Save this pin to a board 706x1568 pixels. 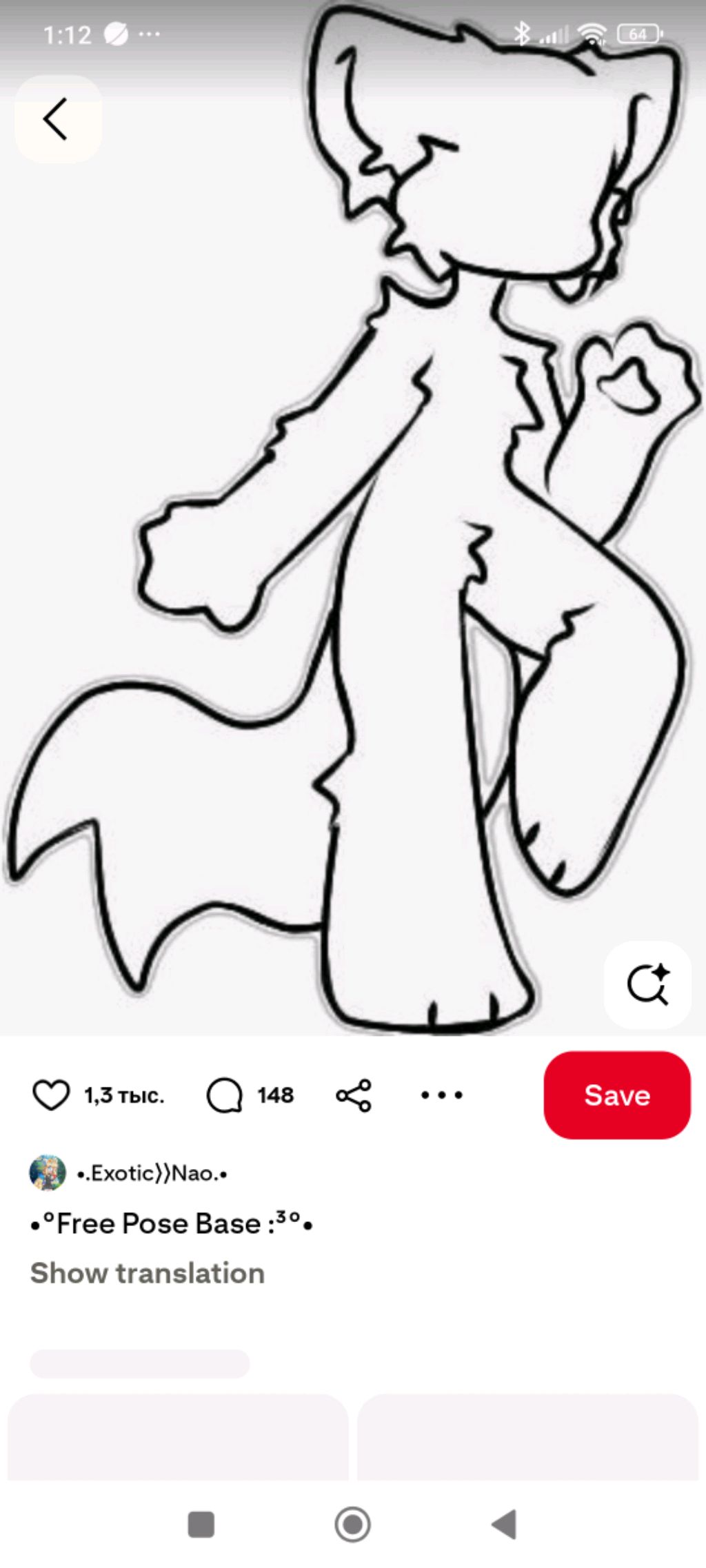point(616,1094)
